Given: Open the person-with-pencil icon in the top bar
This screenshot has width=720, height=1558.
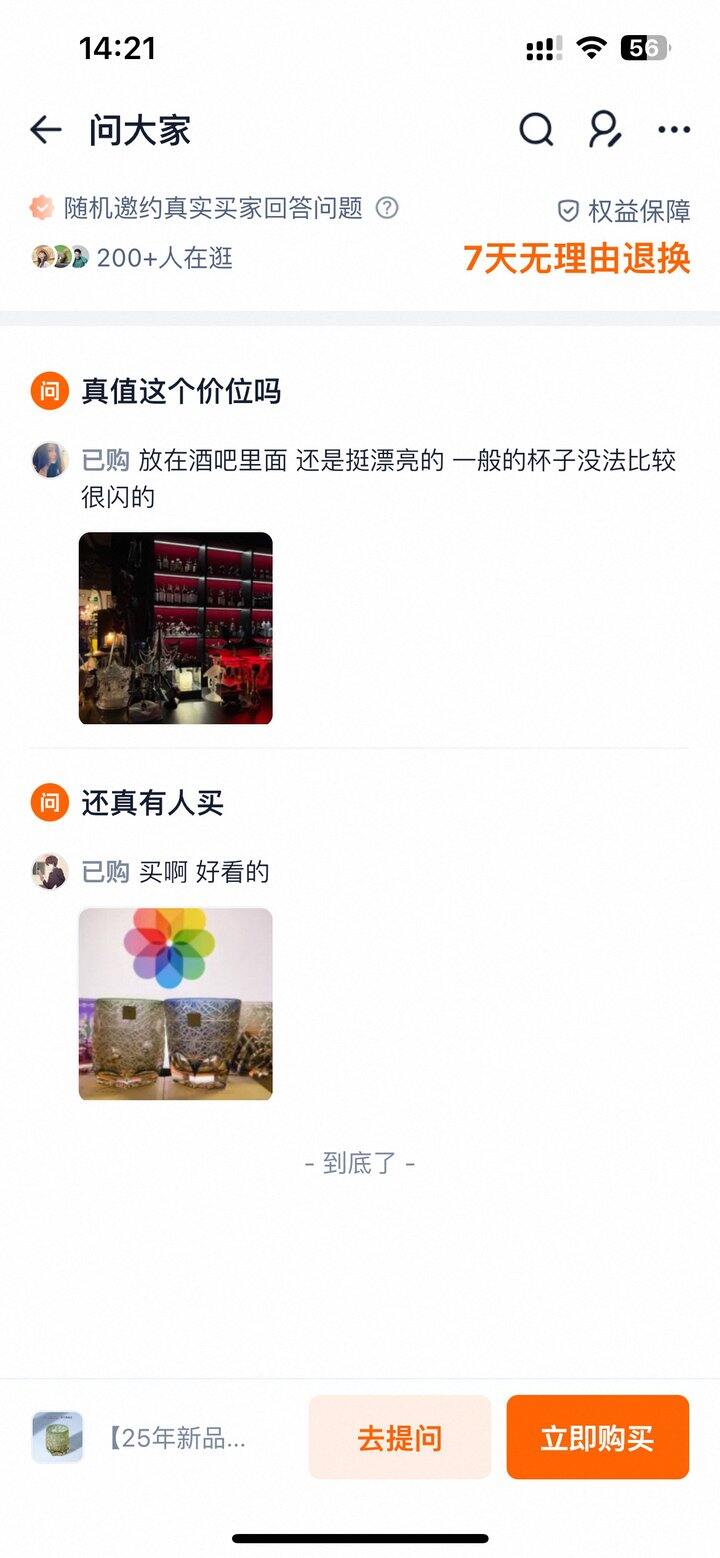Looking at the screenshot, I should (x=605, y=130).
